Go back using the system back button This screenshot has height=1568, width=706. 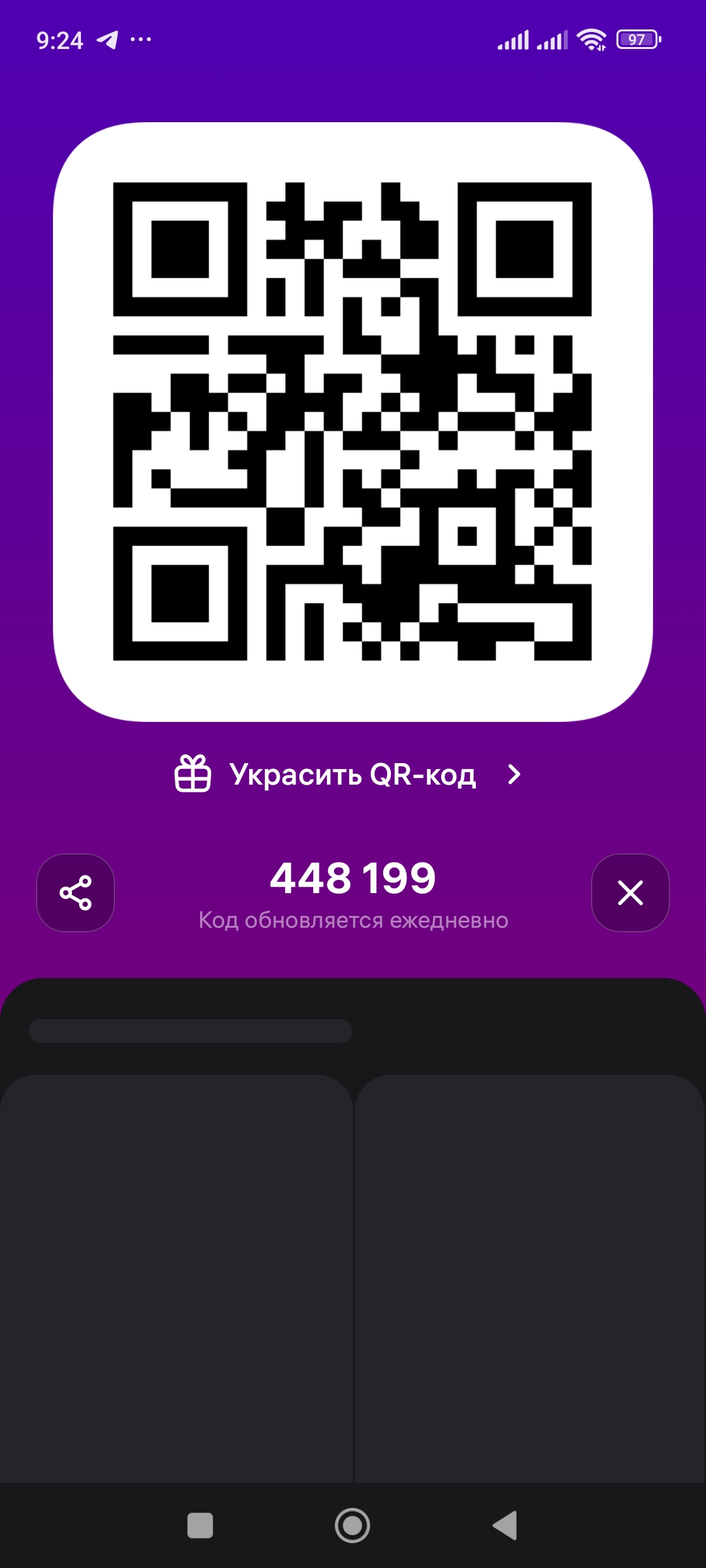[x=505, y=1526]
